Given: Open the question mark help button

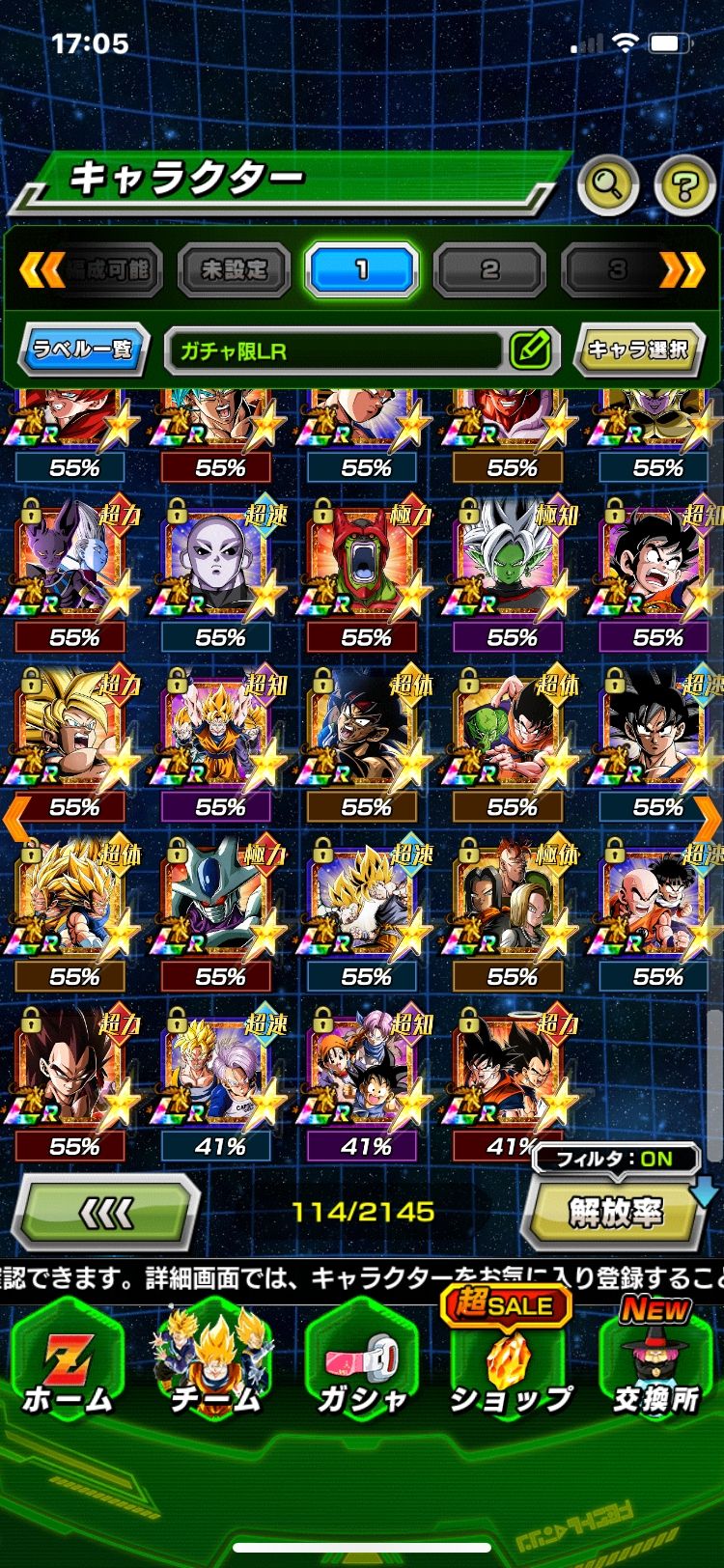Looking at the screenshot, I should click(x=684, y=183).
